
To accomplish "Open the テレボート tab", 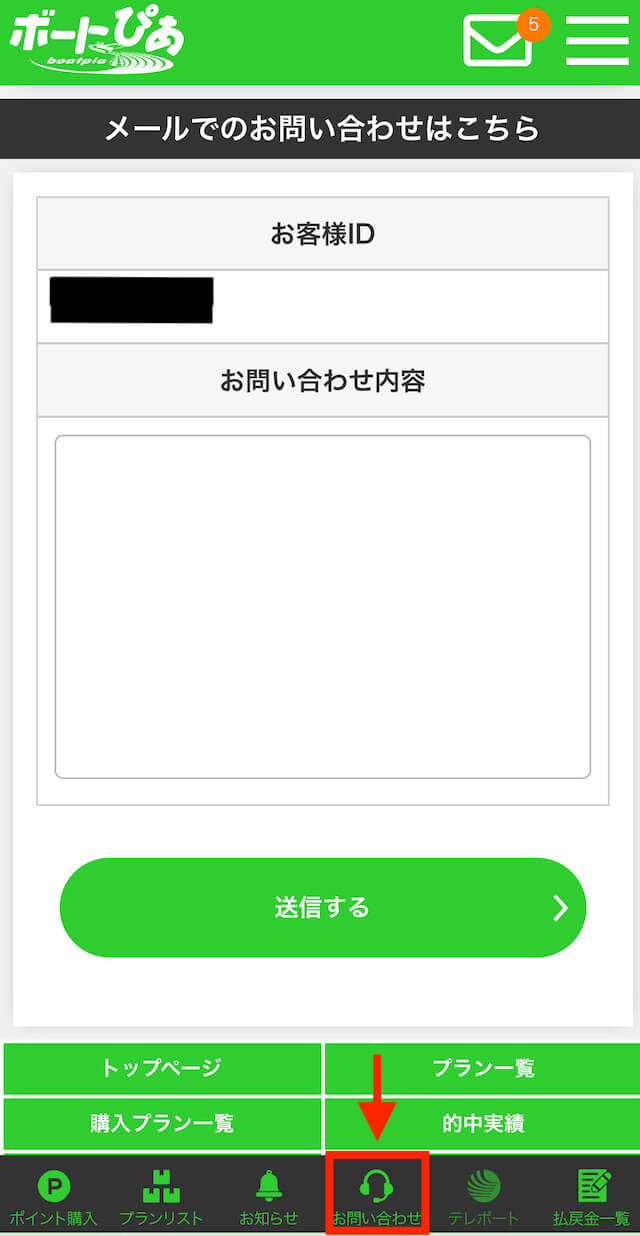I will coord(484,1196).
